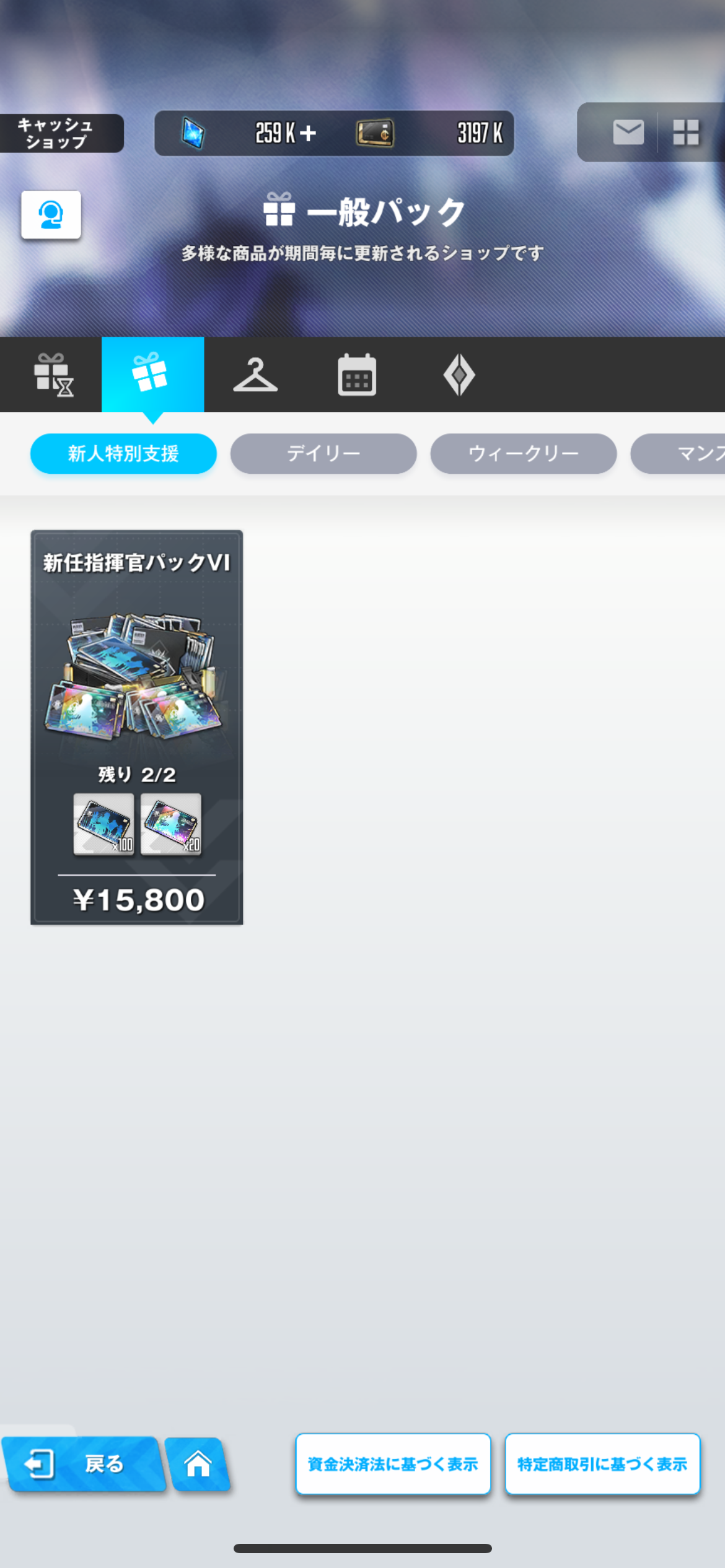The height and width of the screenshot is (1568, 725).
Task: Add more blue crystal currency via plus
Action: tap(307, 133)
